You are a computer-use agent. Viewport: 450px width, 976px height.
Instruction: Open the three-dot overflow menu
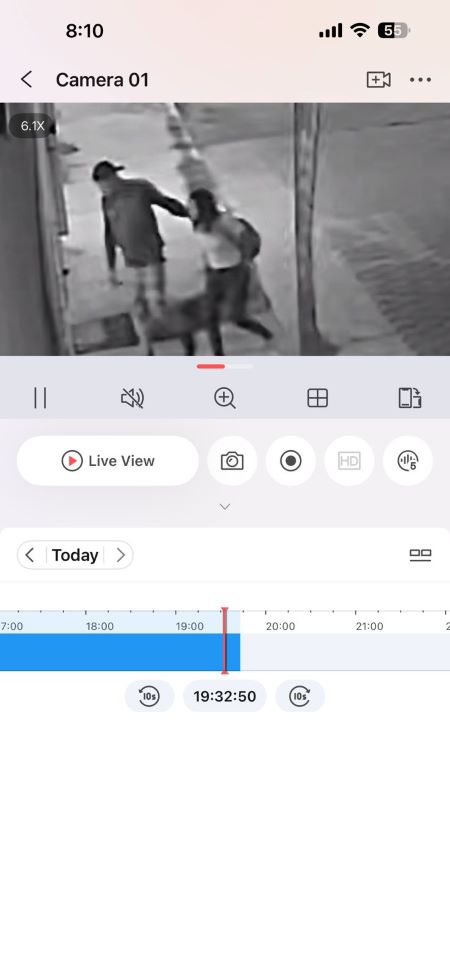(x=420, y=80)
